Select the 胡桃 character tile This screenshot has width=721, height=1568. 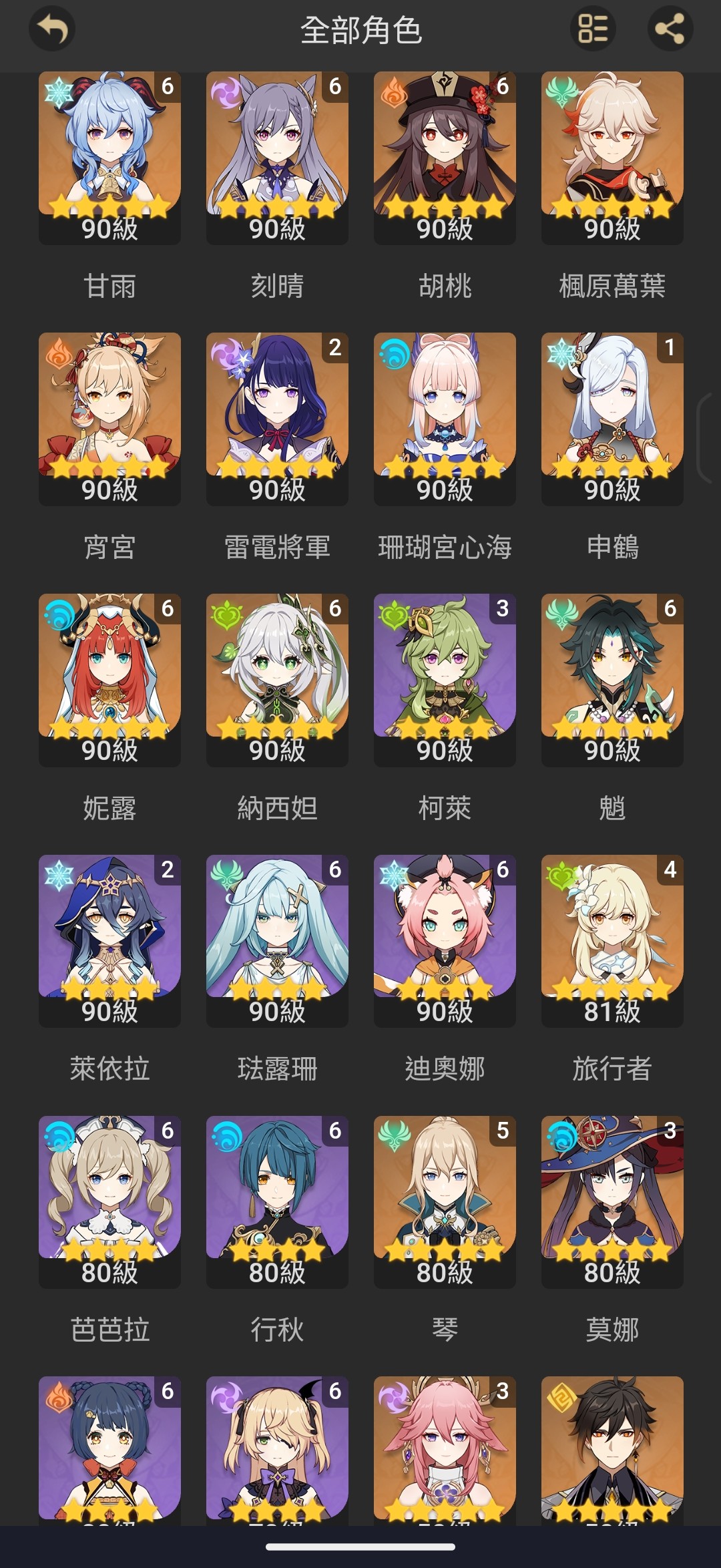click(x=445, y=158)
